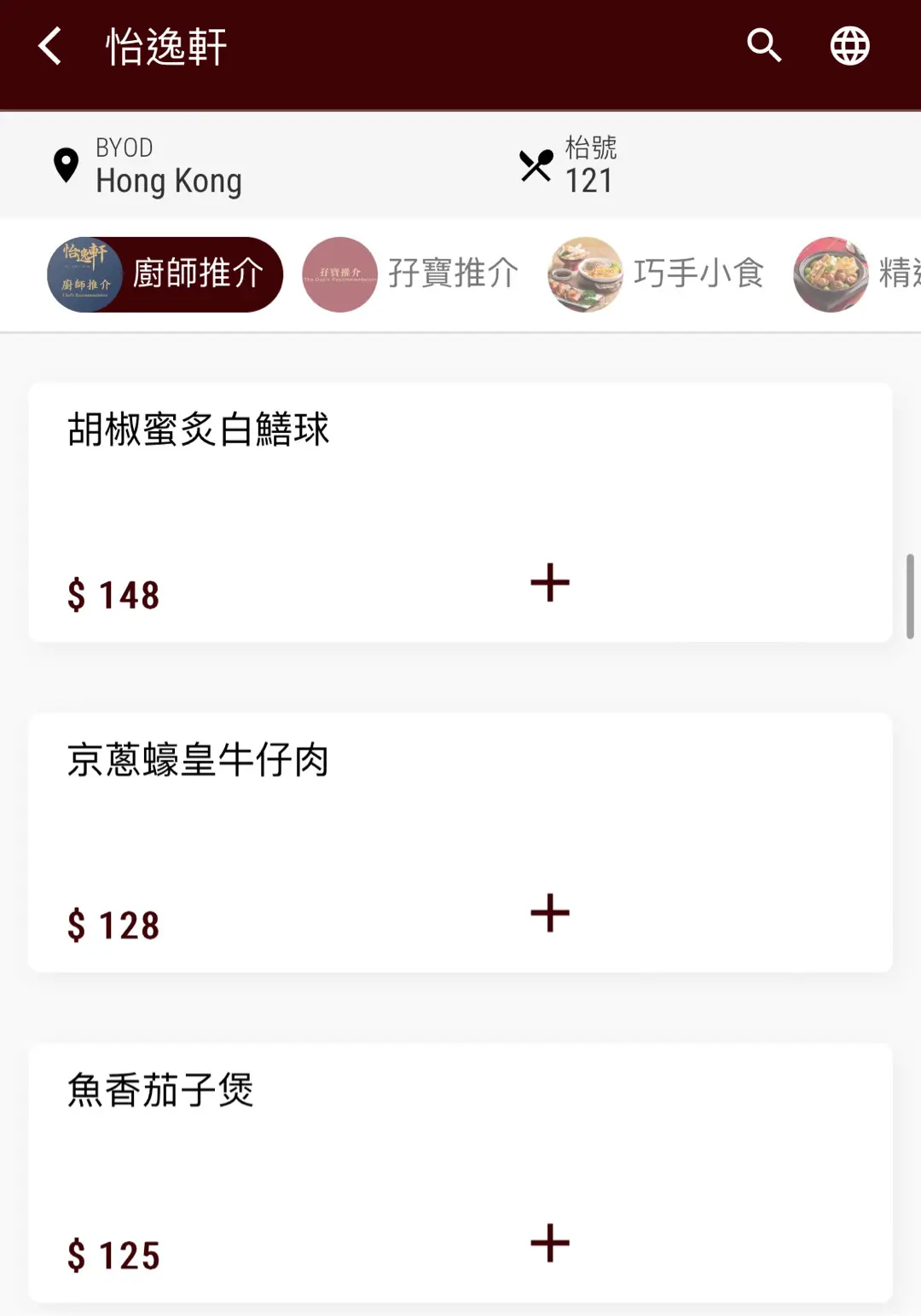Go back from 怡逸軒 menu
921x1316 pixels.
pos(50,46)
